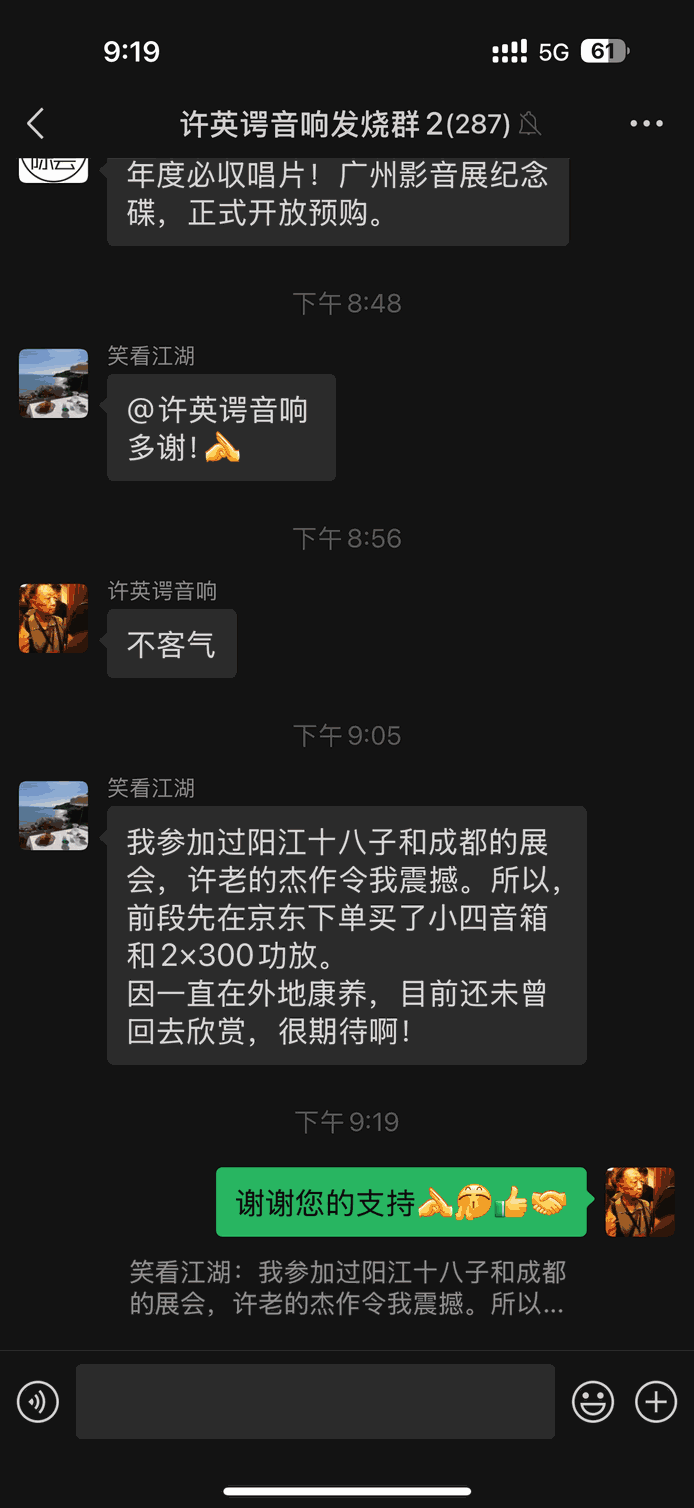This screenshot has width=694, height=1508.
Task: Open my avatar beside 谢谢您的支持
Action: [640, 1202]
